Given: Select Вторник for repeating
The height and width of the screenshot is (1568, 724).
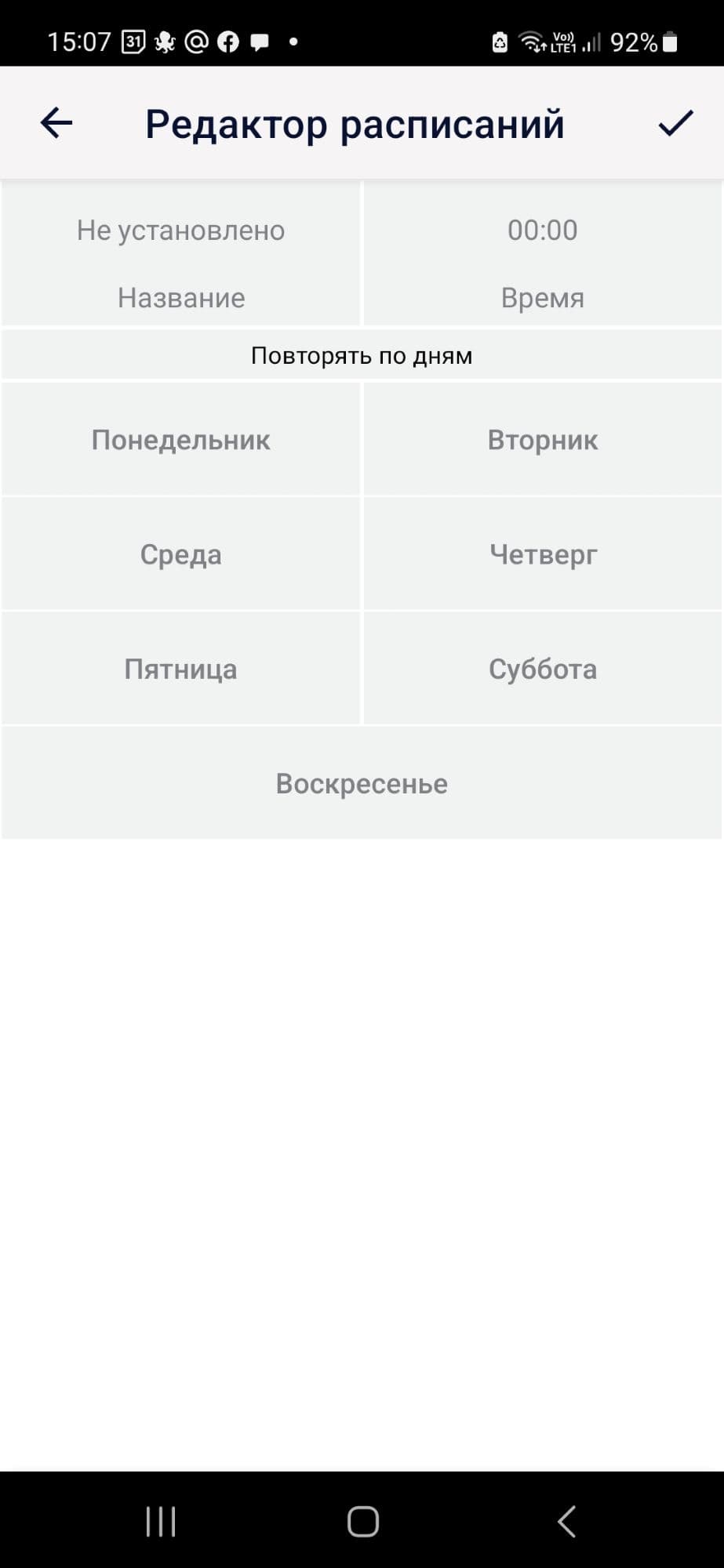Looking at the screenshot, I should 542,440.
